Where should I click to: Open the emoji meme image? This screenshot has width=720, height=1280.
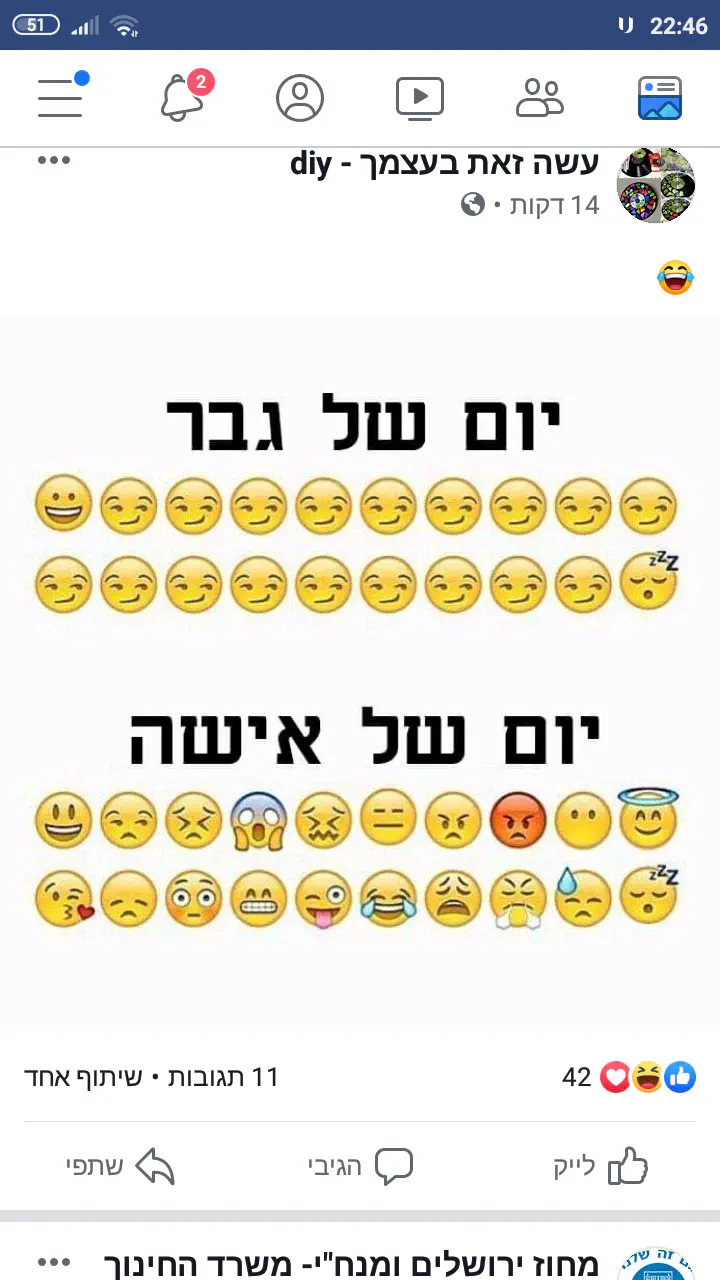click(360, 670)
